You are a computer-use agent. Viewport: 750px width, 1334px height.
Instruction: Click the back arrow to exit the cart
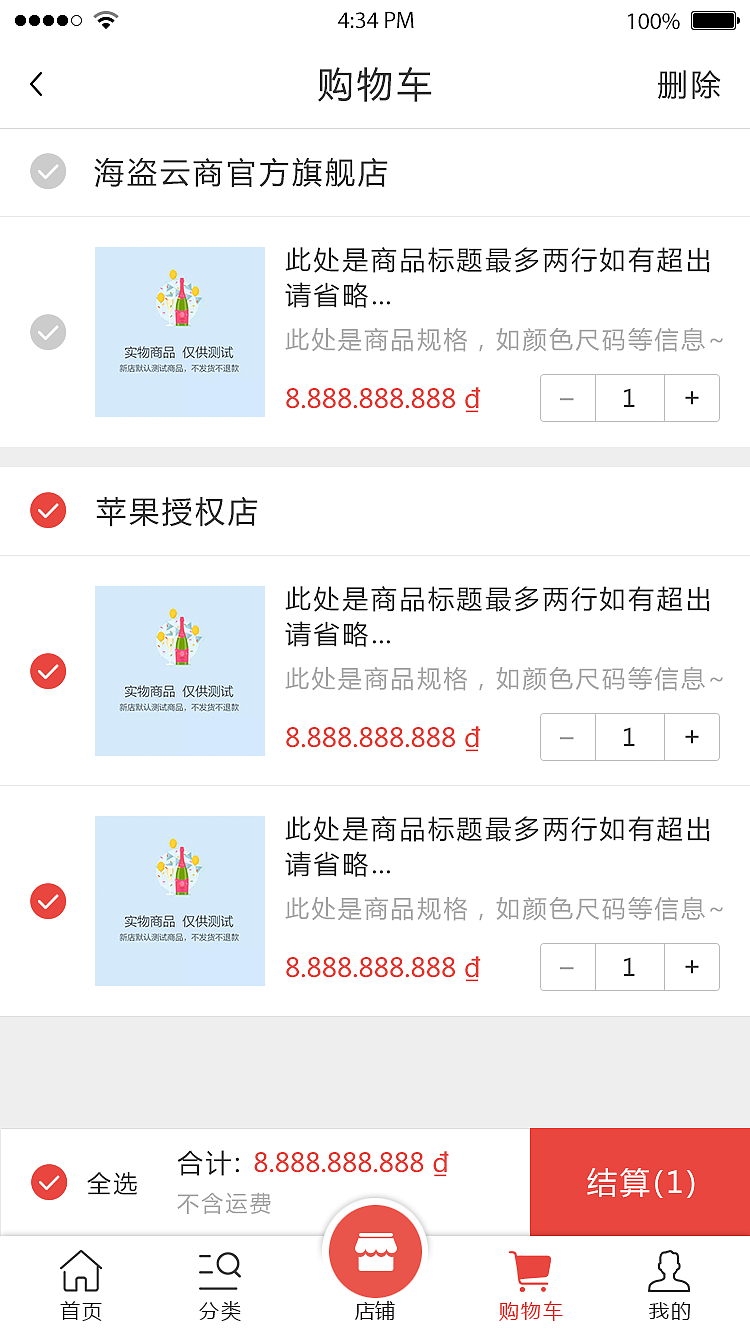(x=36, y=84)
